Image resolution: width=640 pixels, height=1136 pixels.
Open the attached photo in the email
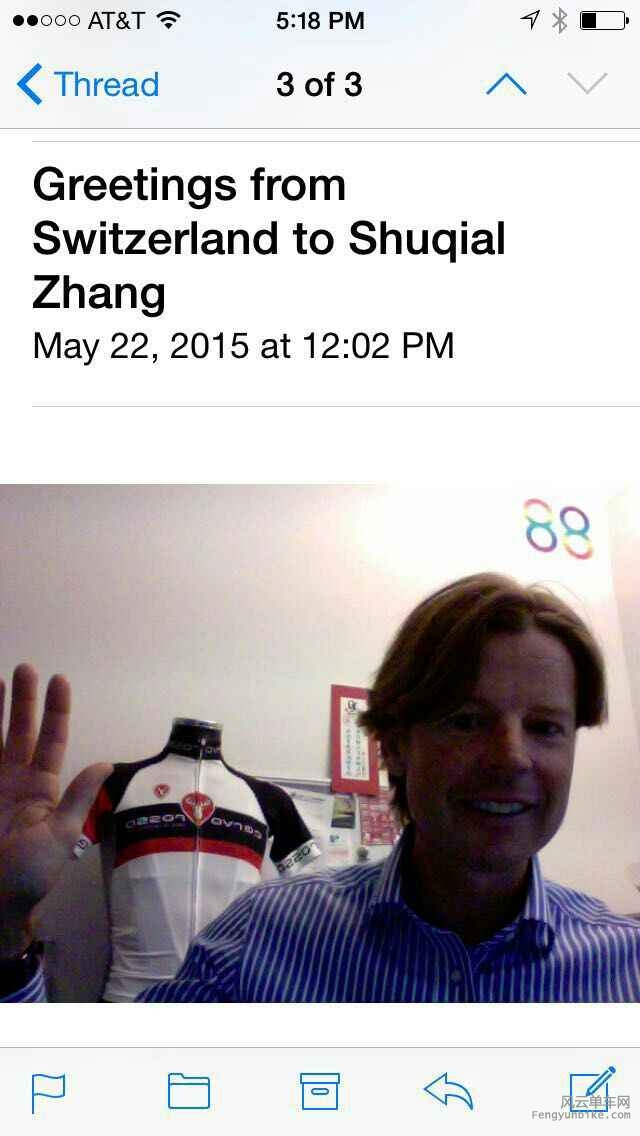[320, 742]
